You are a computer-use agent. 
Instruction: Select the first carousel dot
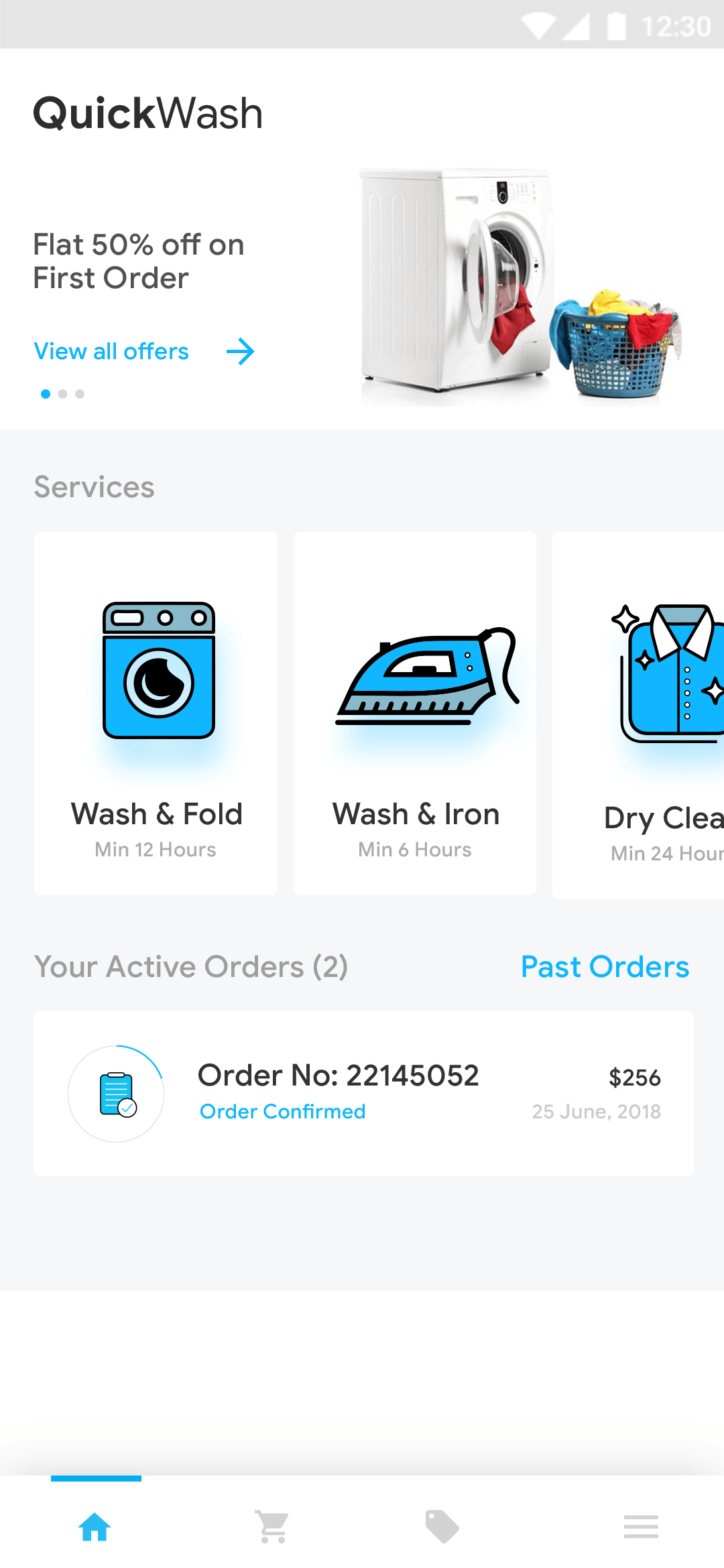[46, 394]
